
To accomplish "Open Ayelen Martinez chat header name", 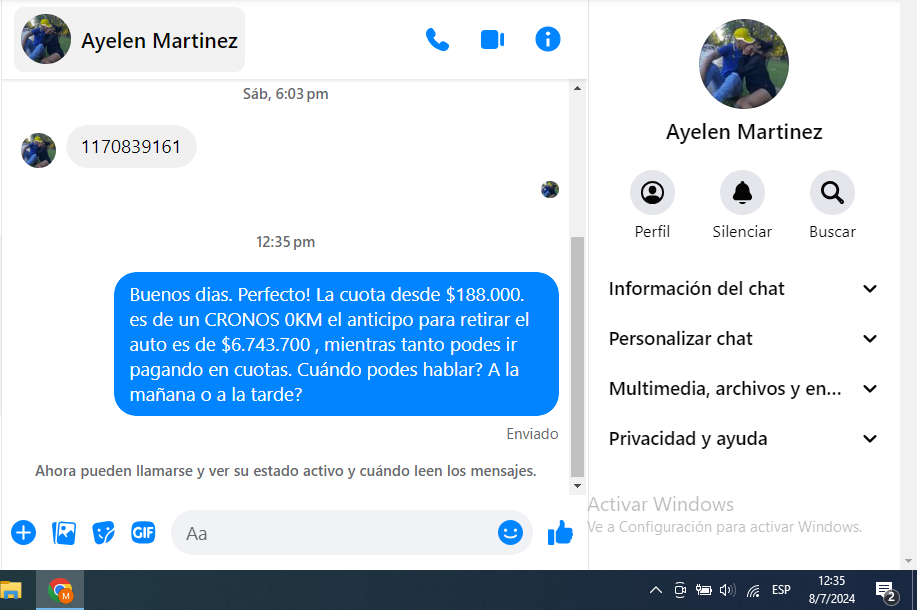I will (159, 41).
